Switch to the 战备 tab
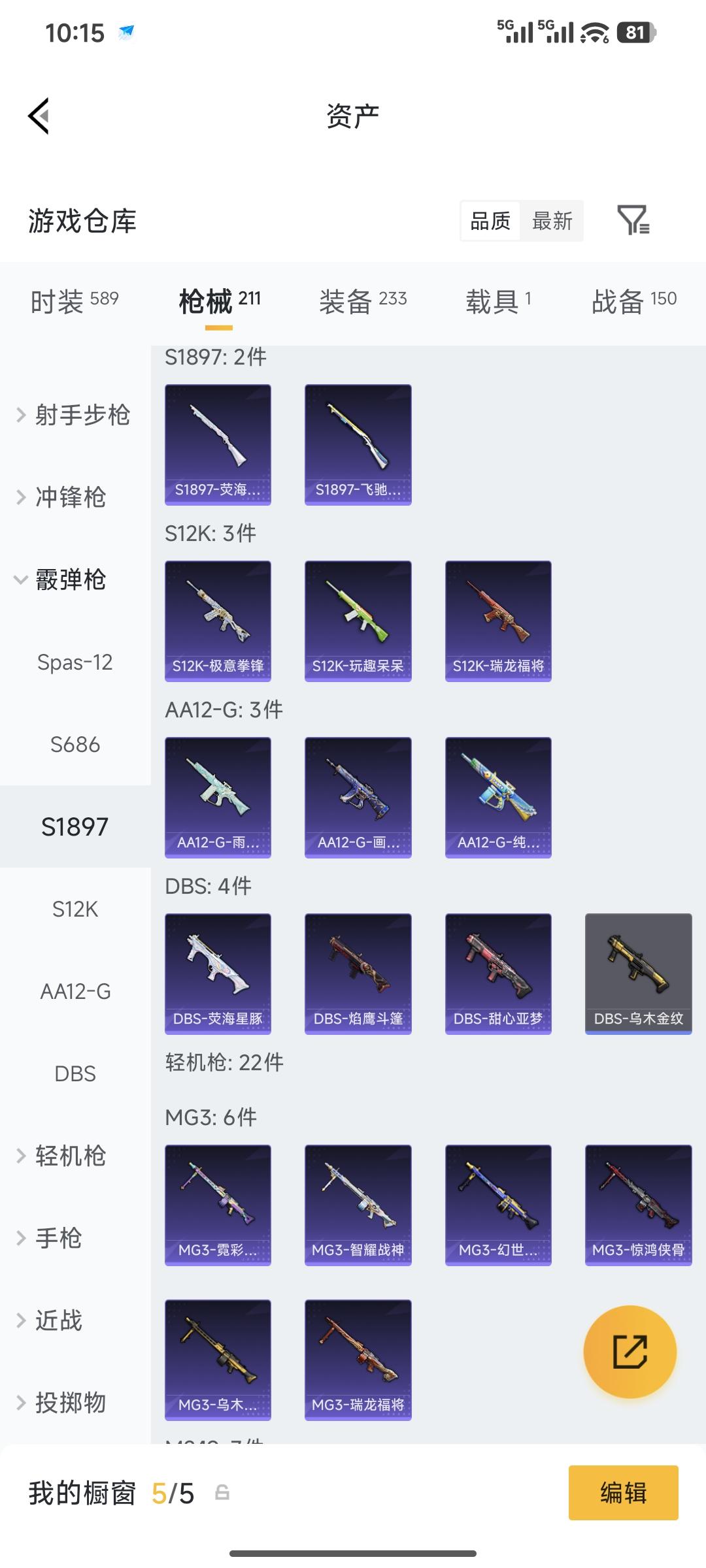The height and width of the screenshot is (1568, 706). click(633, 301)
